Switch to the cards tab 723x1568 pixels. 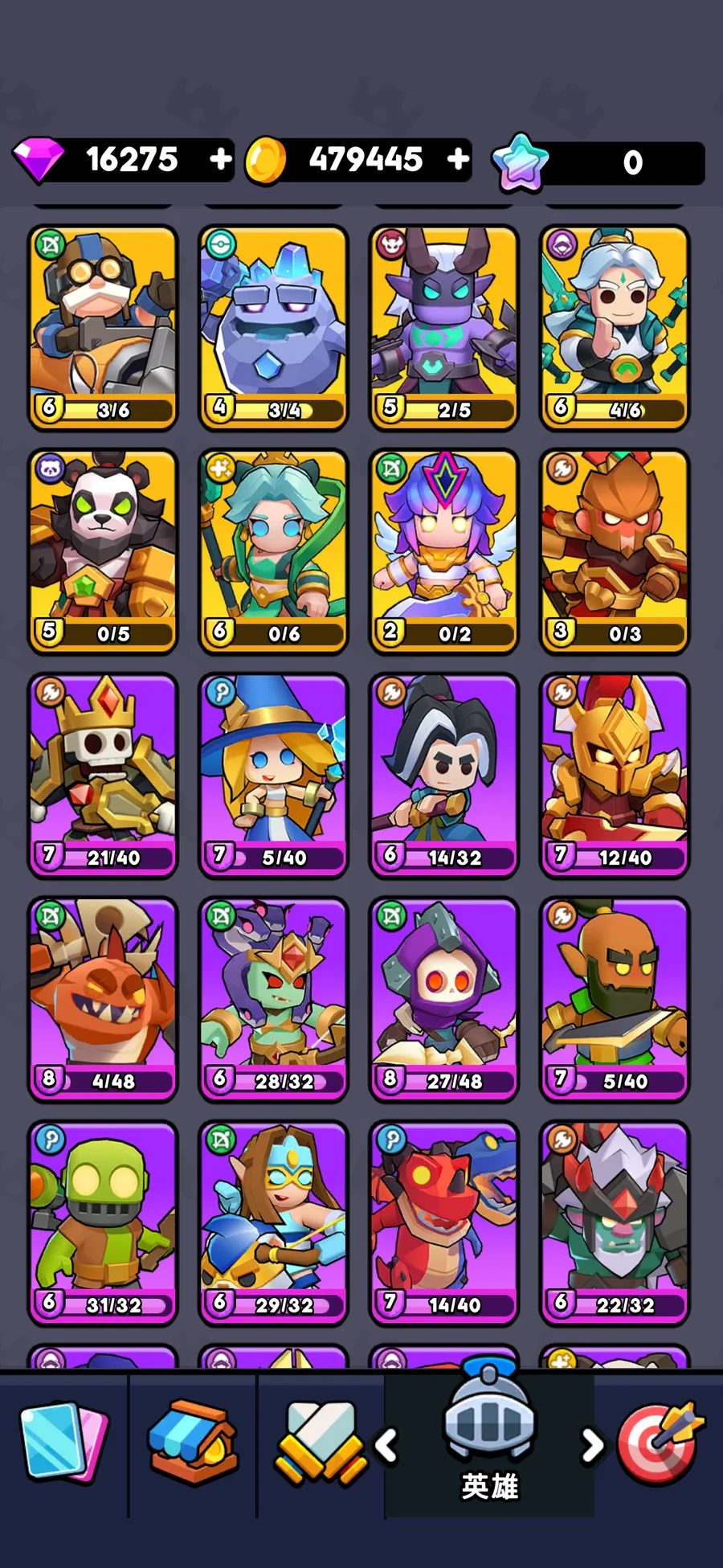63,1443
